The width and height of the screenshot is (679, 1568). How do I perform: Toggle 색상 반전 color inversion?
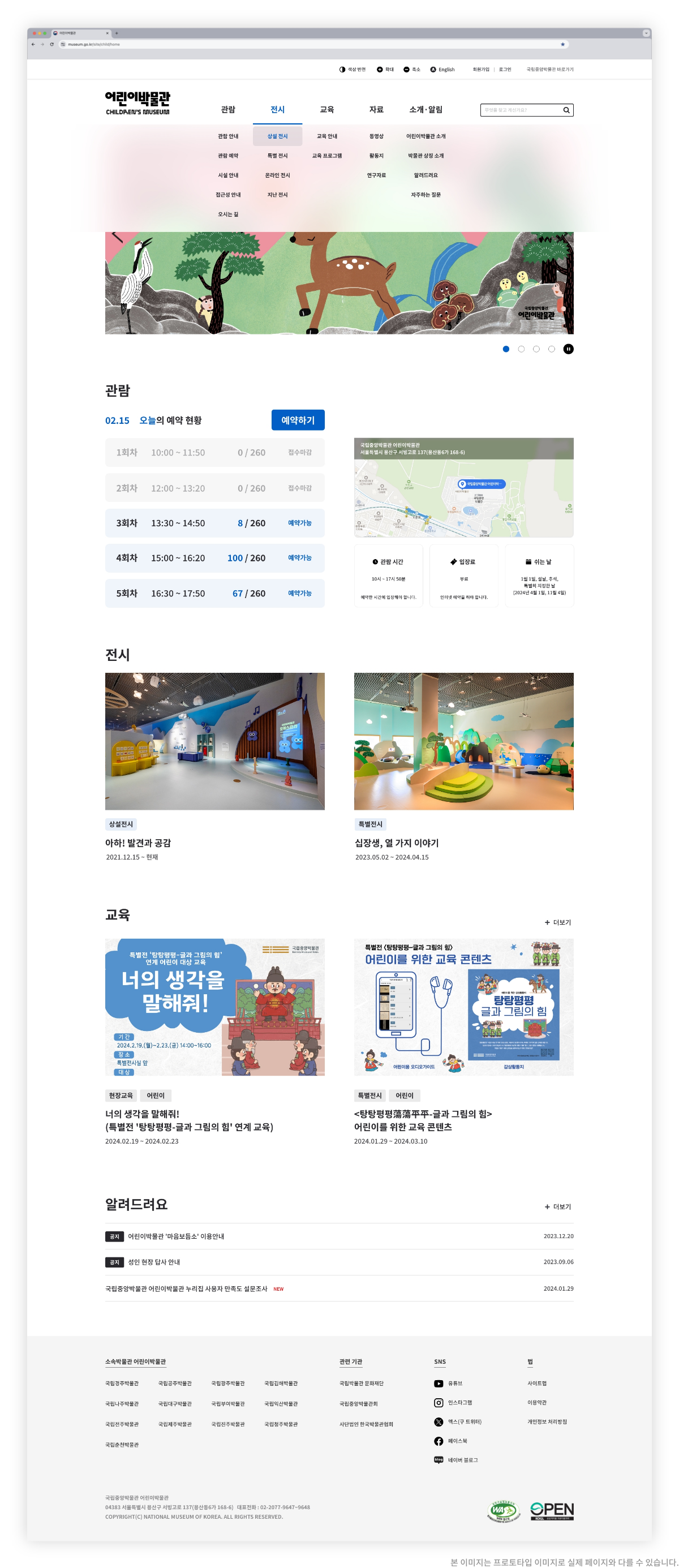tap(353, 70)
